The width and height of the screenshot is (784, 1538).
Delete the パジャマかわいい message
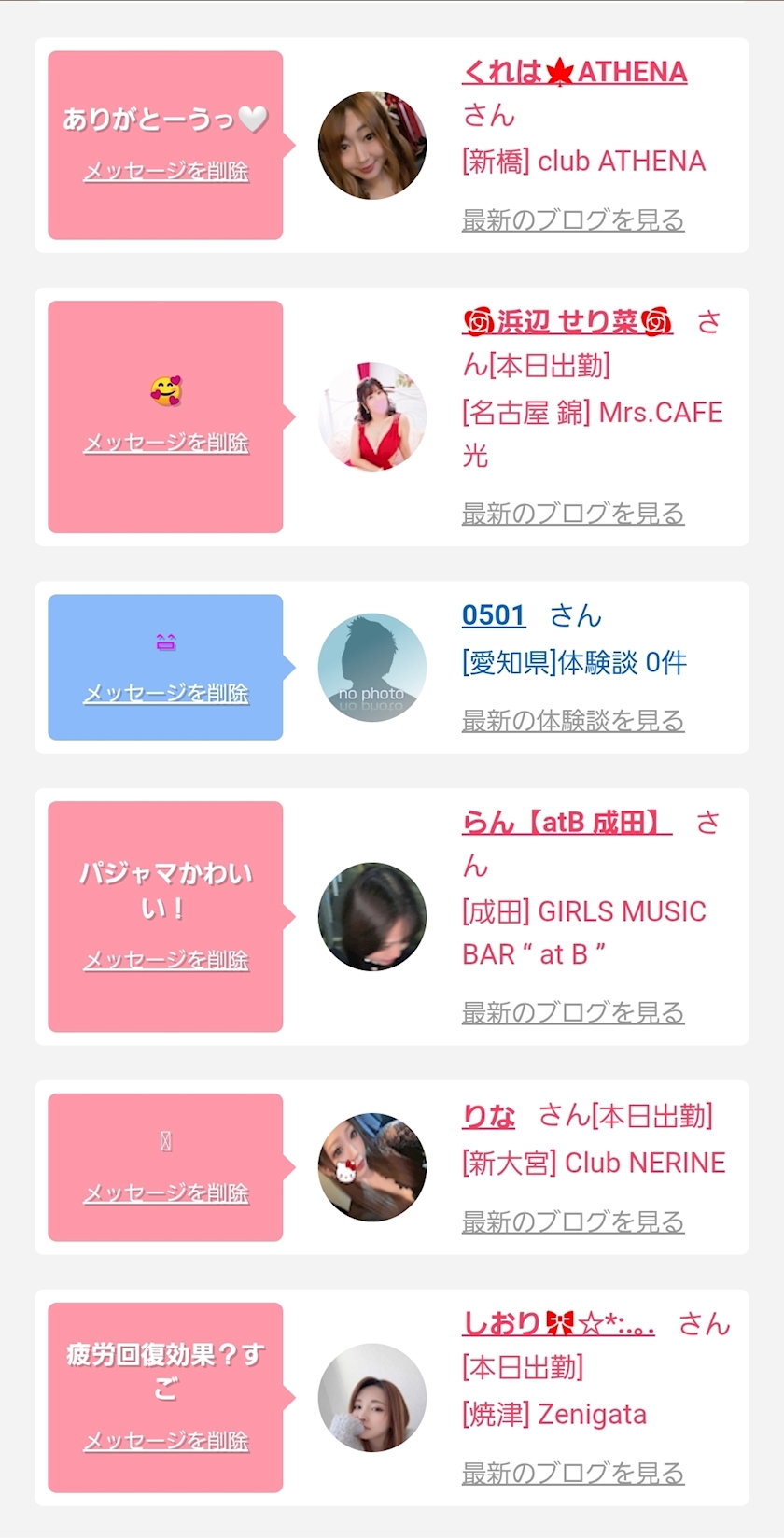166,960
